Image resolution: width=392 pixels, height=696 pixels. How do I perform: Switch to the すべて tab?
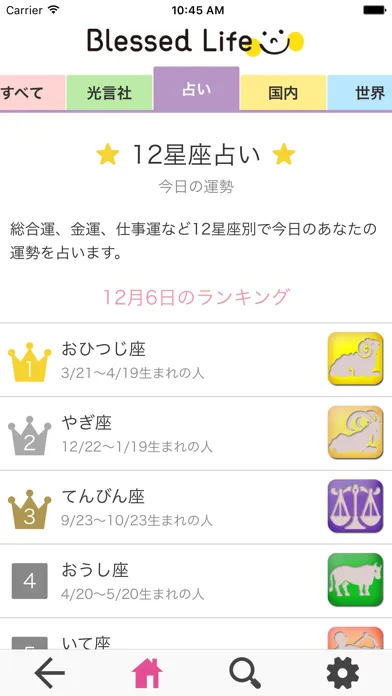(x=32, y=93)
